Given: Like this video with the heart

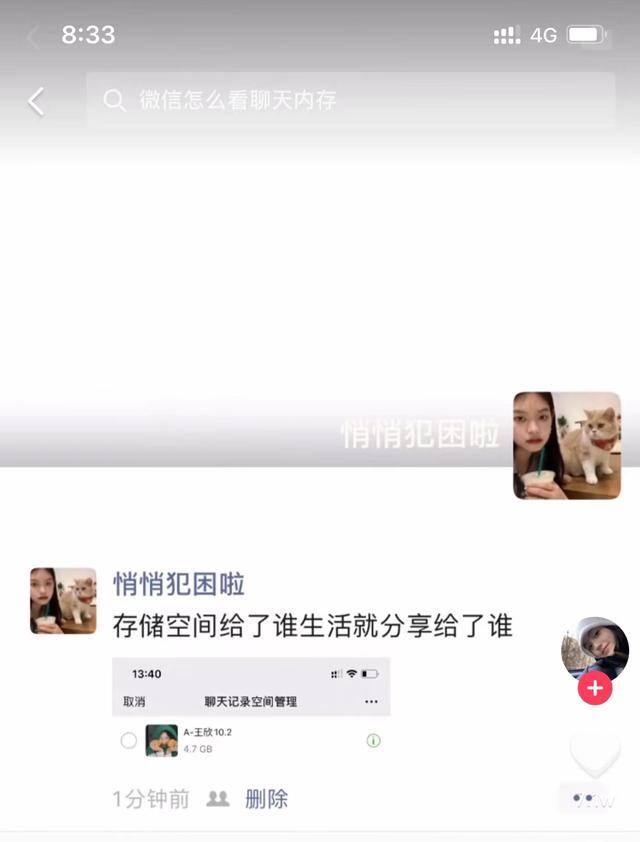Looking at the screenshot, I should [x=595, y=752].
